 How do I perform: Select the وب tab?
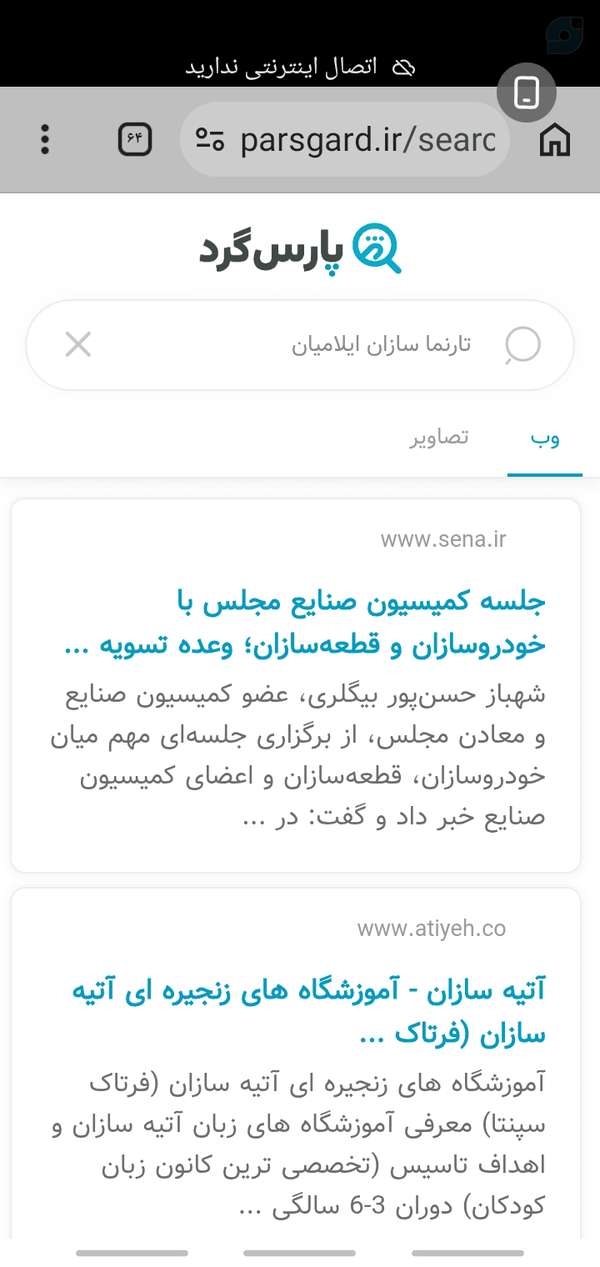point(545,438)
